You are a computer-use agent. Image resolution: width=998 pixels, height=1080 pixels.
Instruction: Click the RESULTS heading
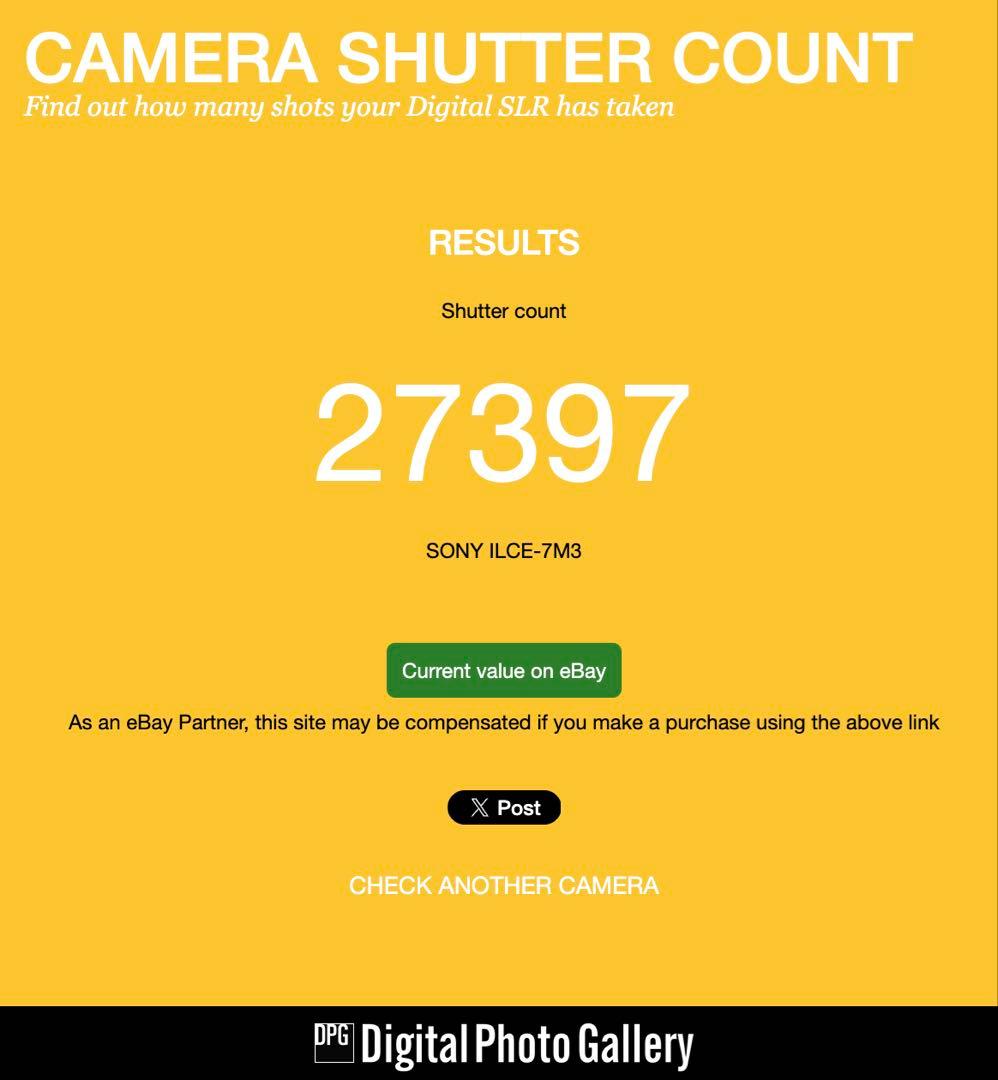(x=504, y=240)
